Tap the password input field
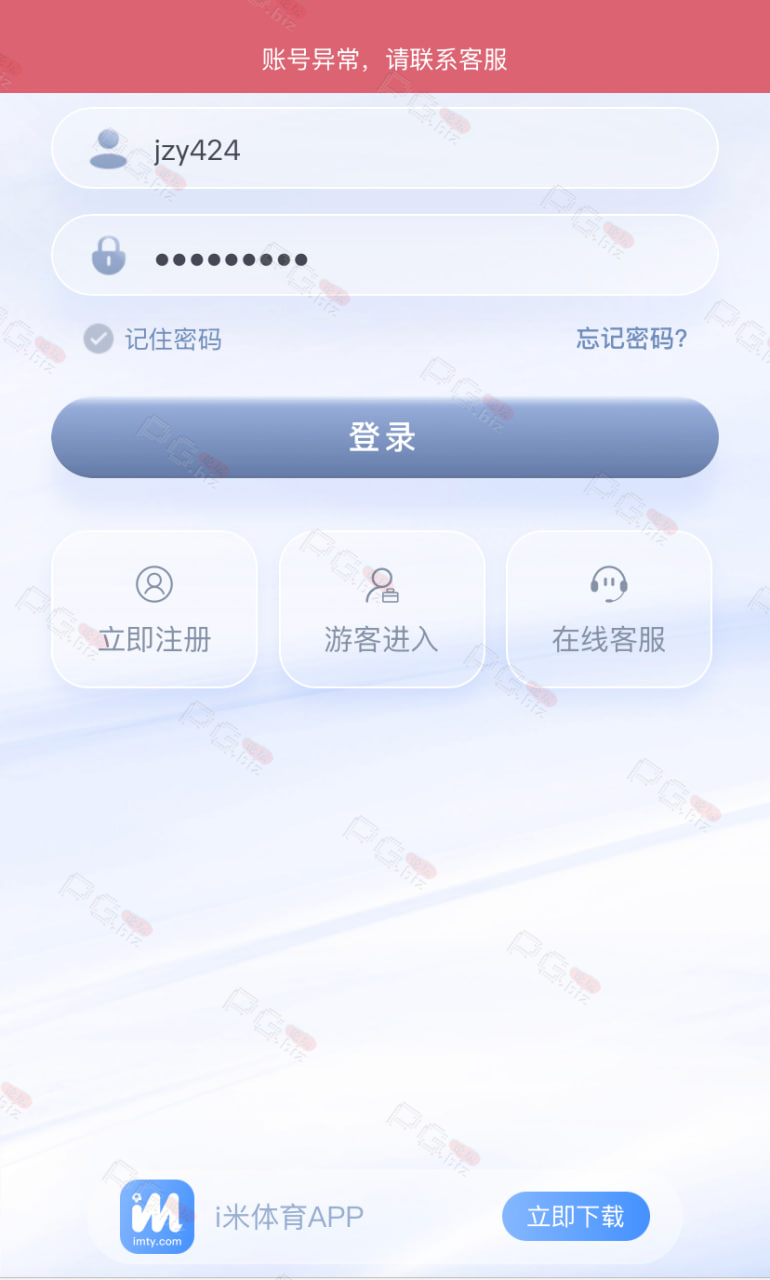Screen dimensions: 770x1280 click(385, 256)
